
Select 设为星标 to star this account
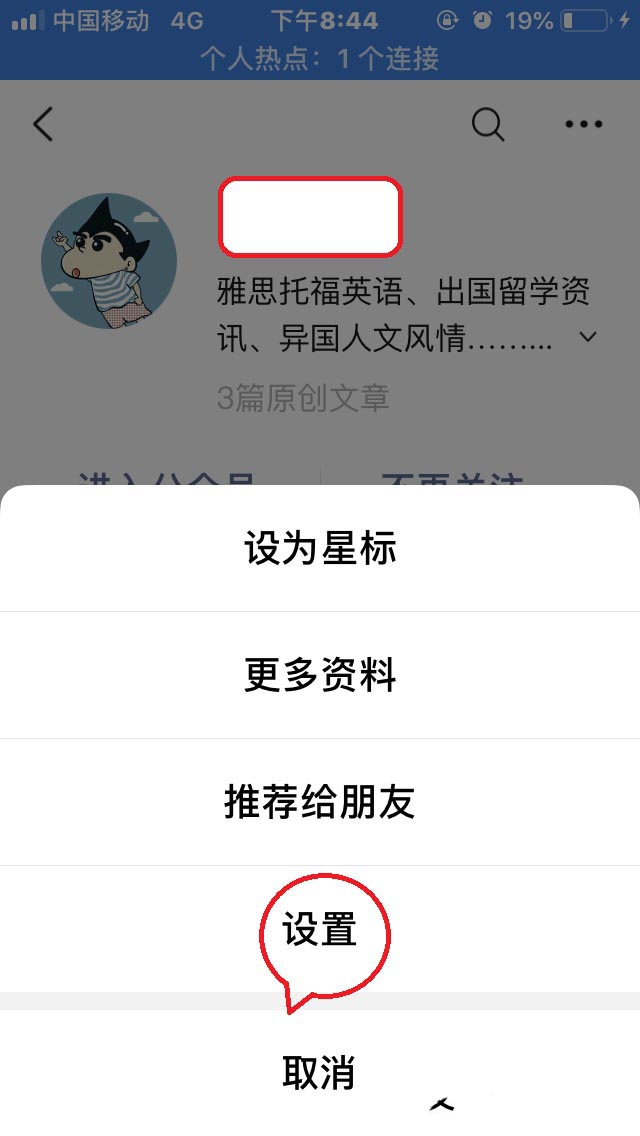tap(320, 549)
